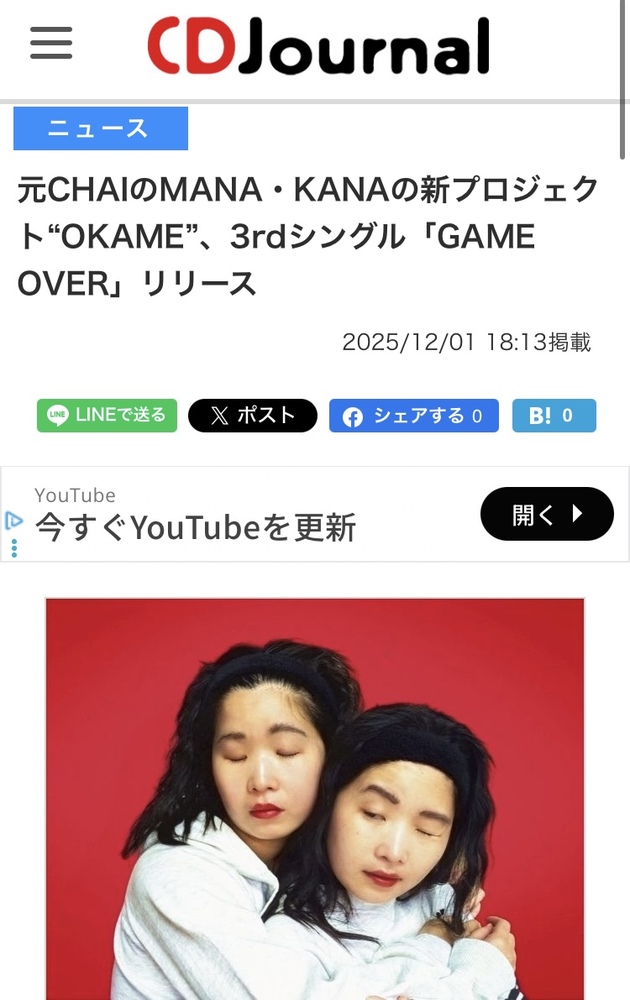
Task: Open the OKAME article photo
Action: [314, 798]
